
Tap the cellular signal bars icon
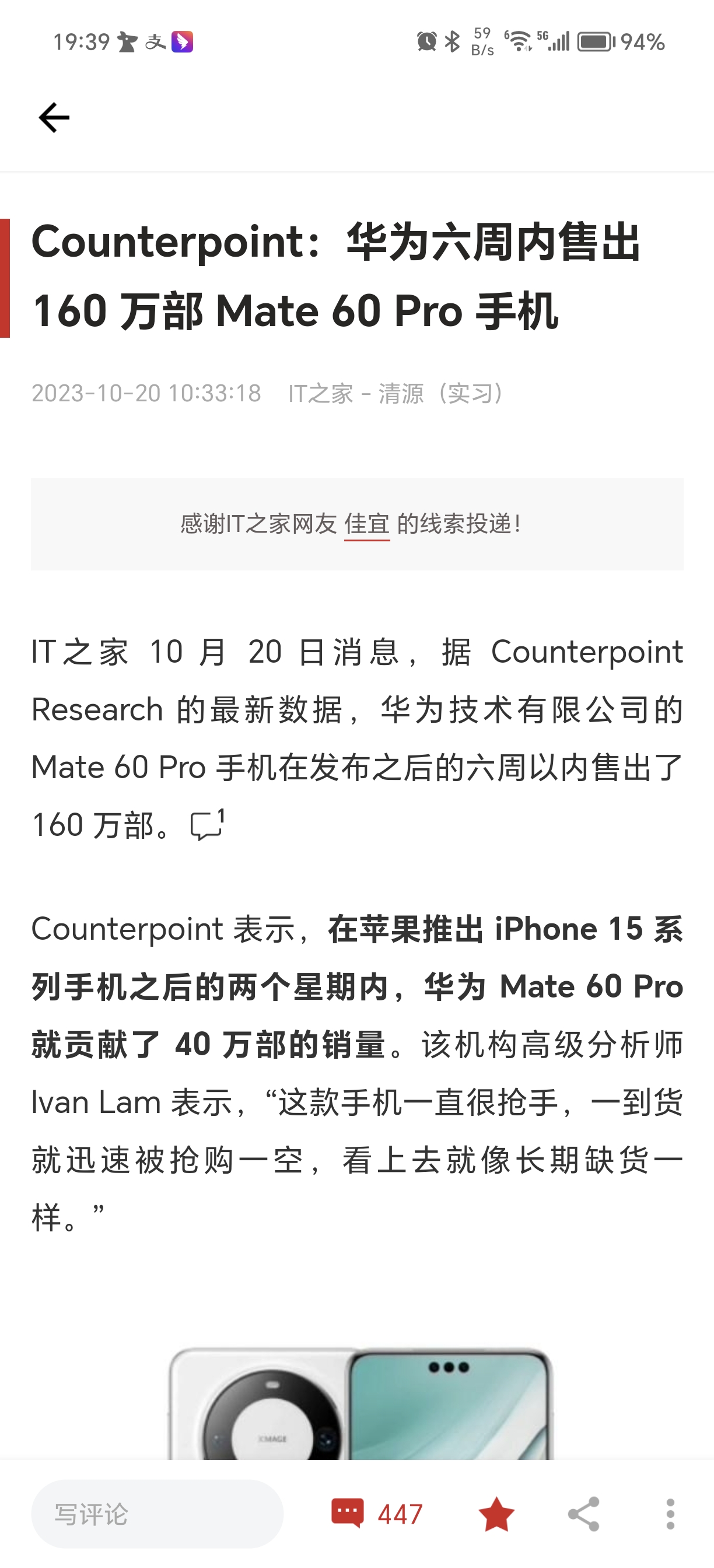click(x=560, y=41)
